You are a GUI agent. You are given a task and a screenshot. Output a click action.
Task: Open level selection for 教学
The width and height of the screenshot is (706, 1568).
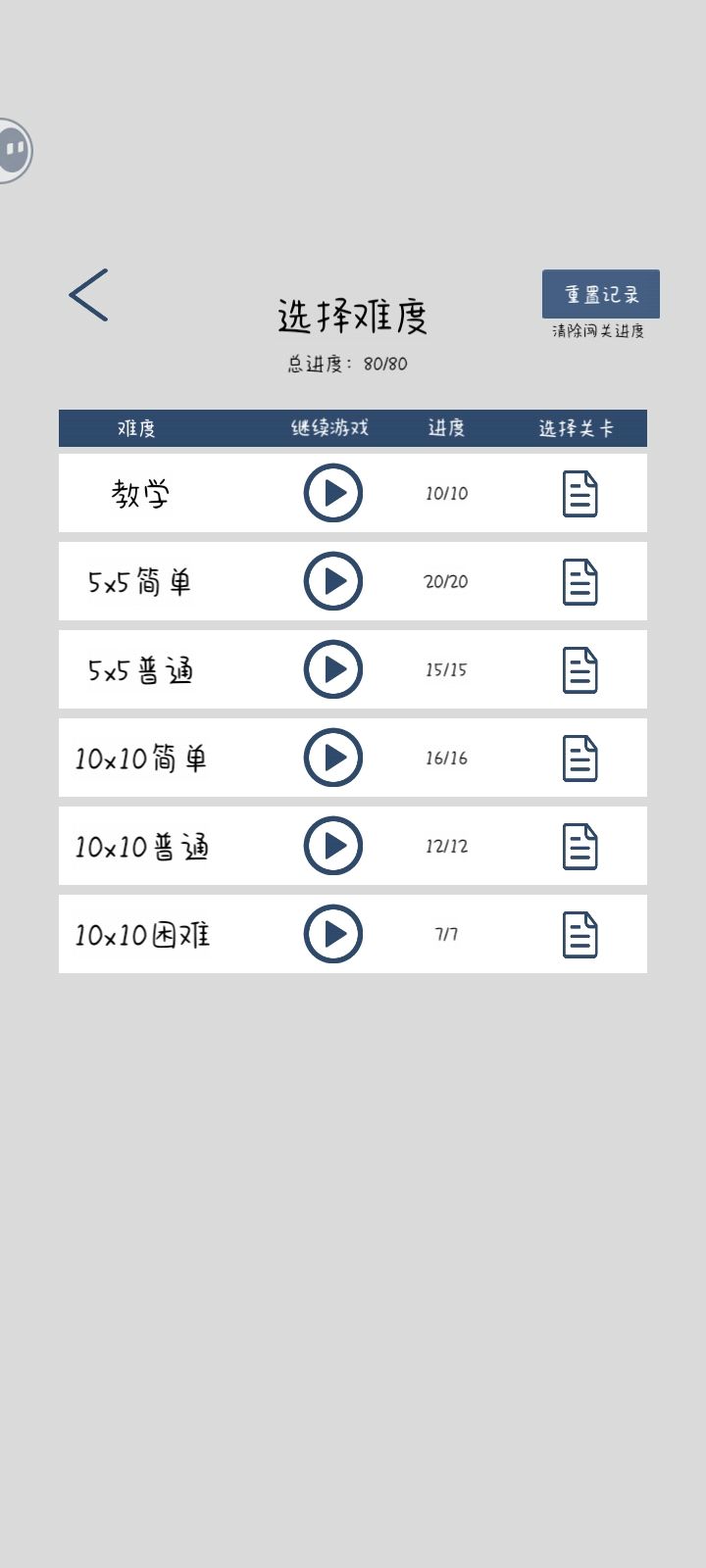point(580,494)
